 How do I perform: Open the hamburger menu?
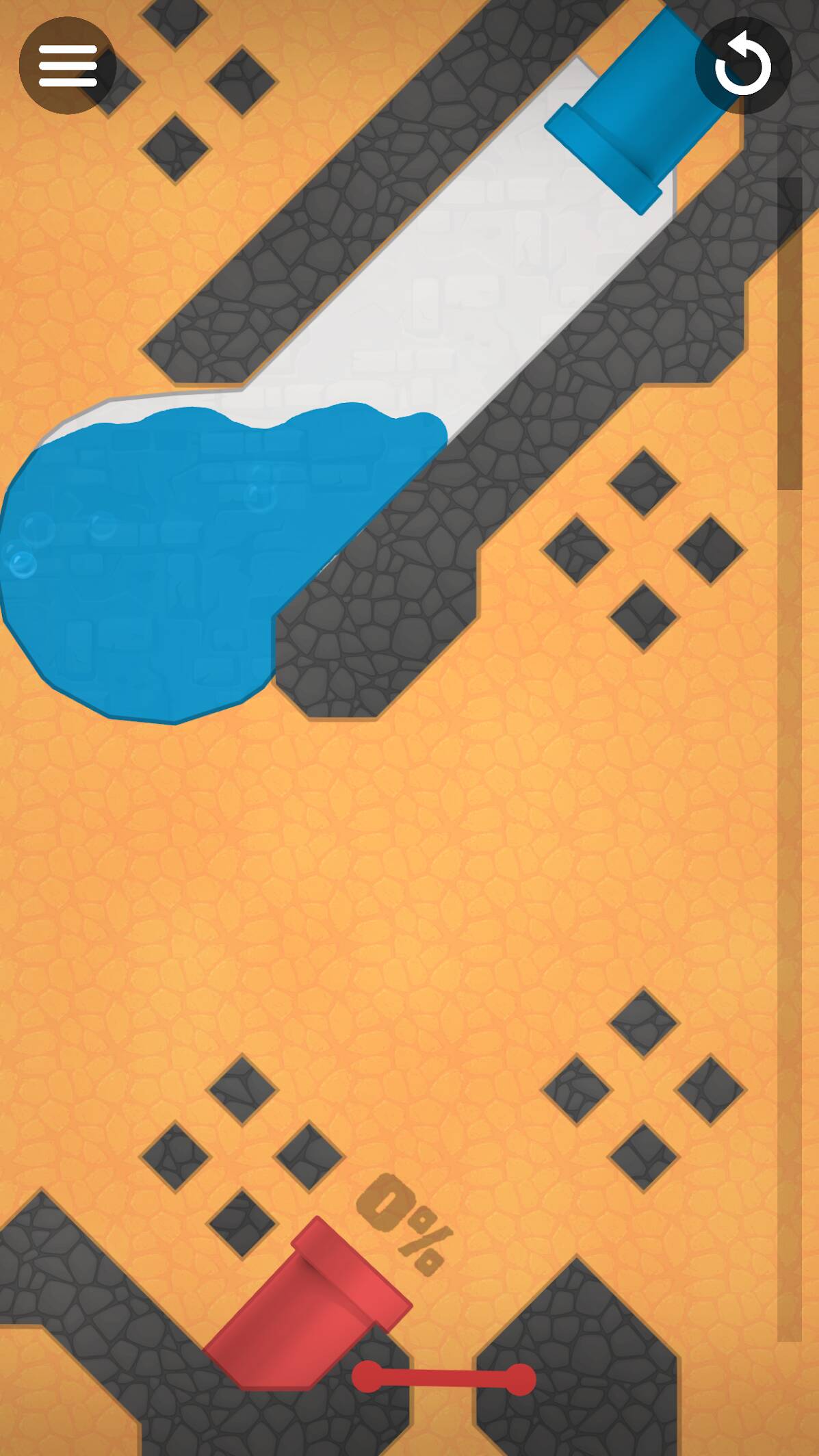pos(68,66)
